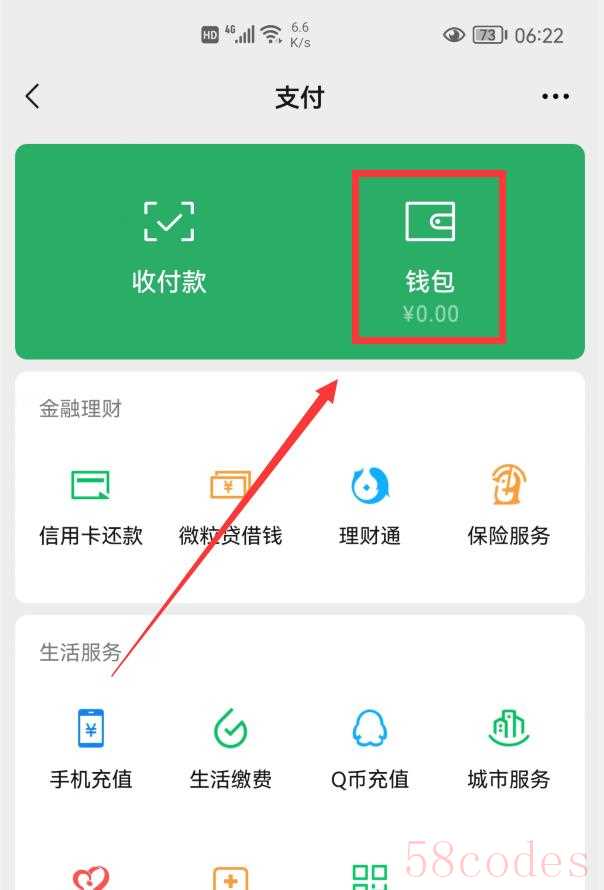Image resolution: width=604 pixels, height=890 pixels.
Task: Open the three-dot overflow menu
Action: pos(555,97)
